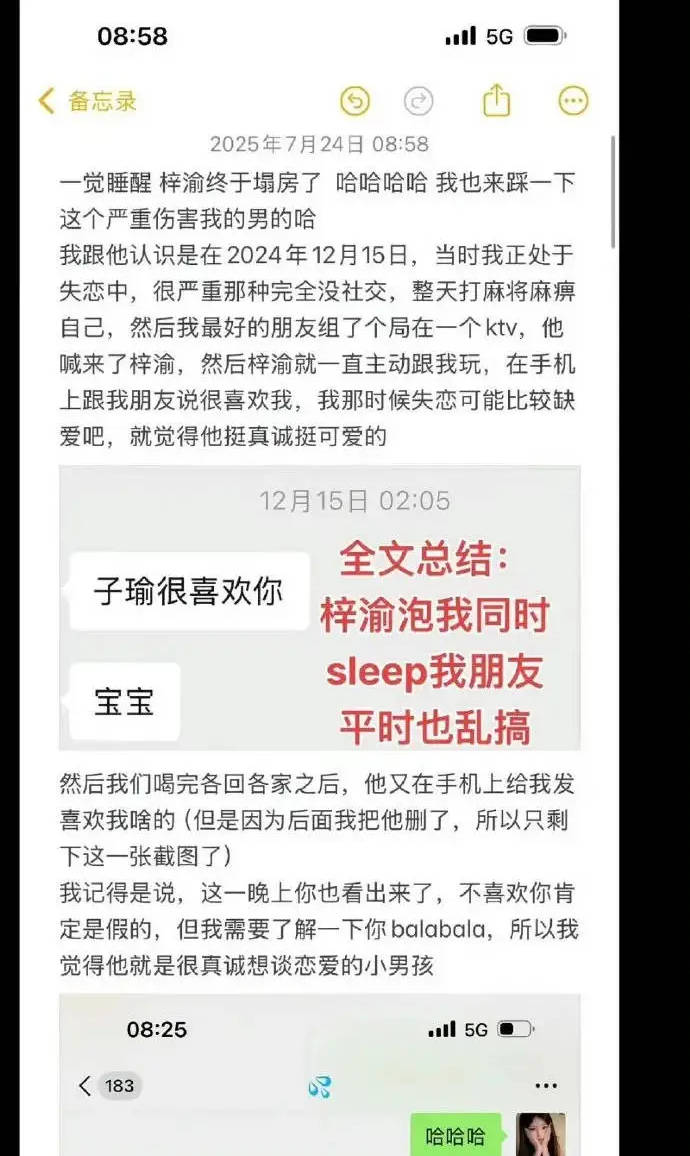Open the note's more options menu
Image resolution: width=690 pixels, height=1156 pixels.
point(573,101)
